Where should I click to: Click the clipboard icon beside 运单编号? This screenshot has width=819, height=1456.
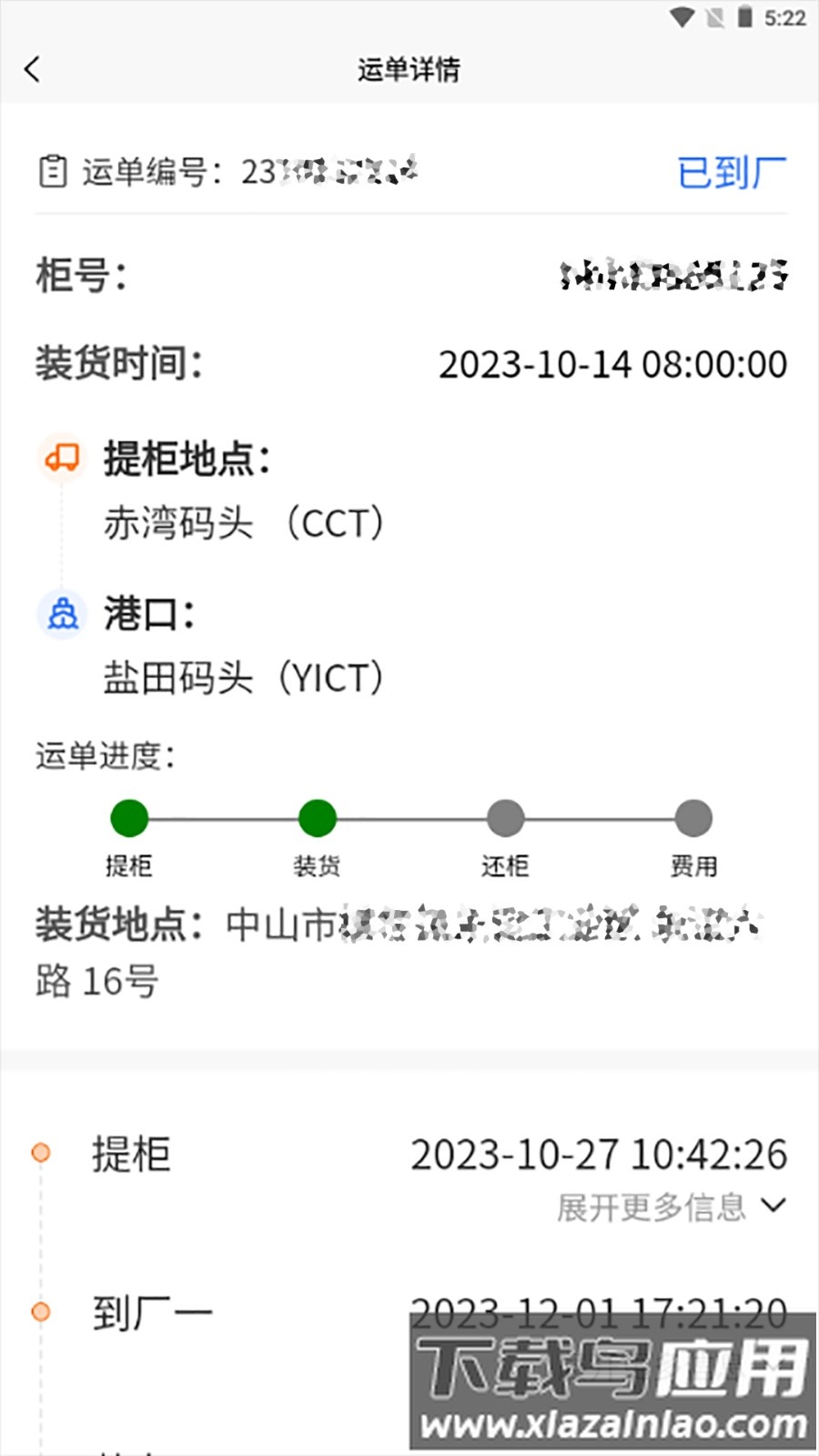[54, 170]
